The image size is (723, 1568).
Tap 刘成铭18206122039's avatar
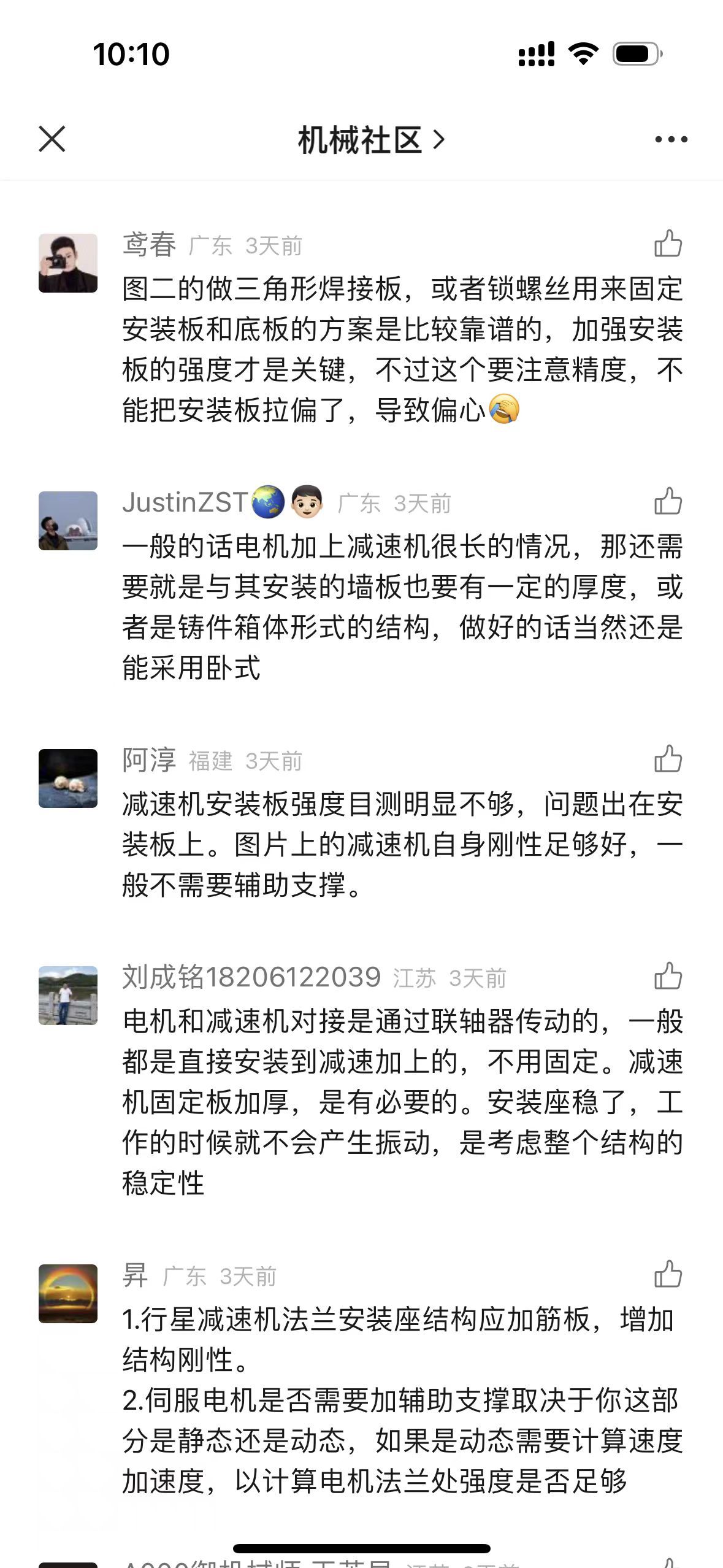tap(68, 996)
